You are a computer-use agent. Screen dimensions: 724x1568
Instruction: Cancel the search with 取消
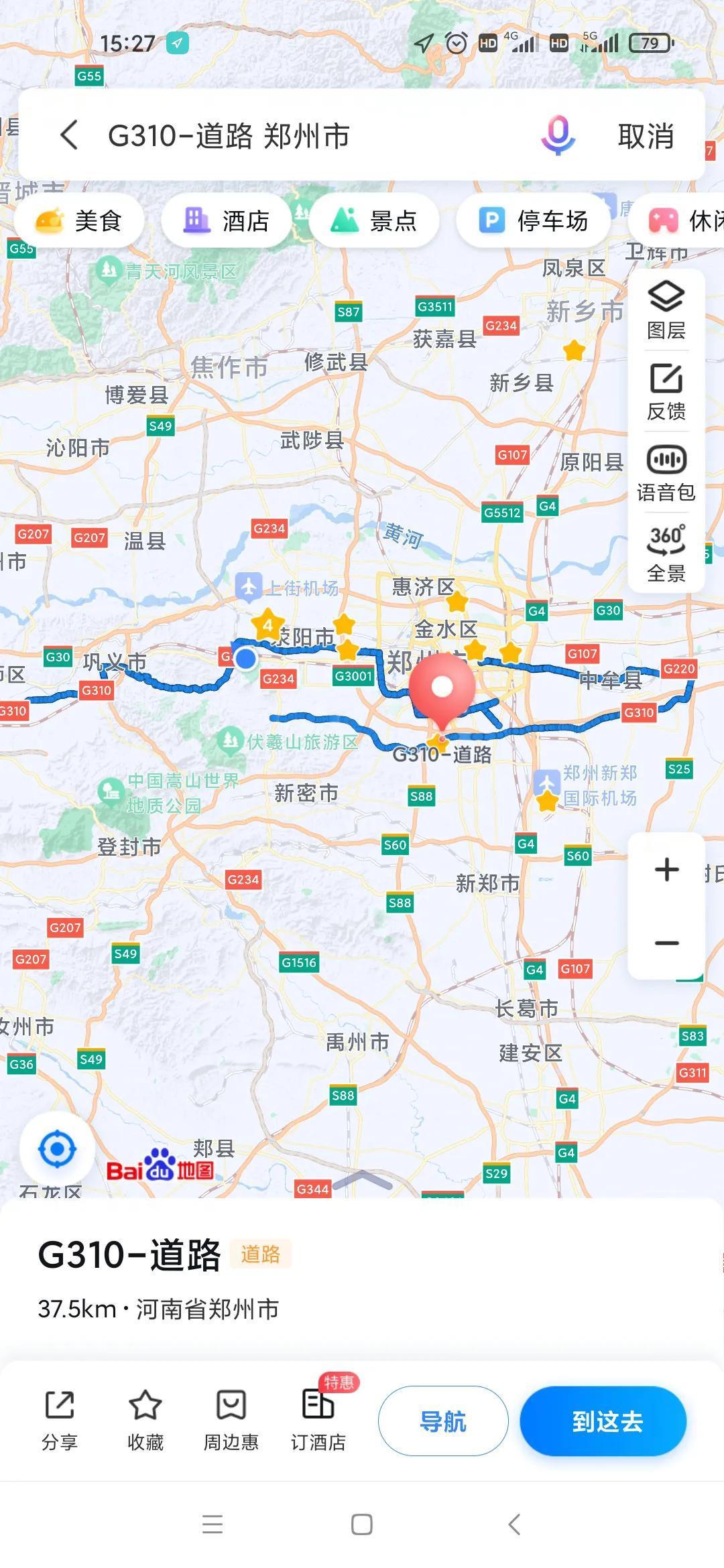pos(646,136)
